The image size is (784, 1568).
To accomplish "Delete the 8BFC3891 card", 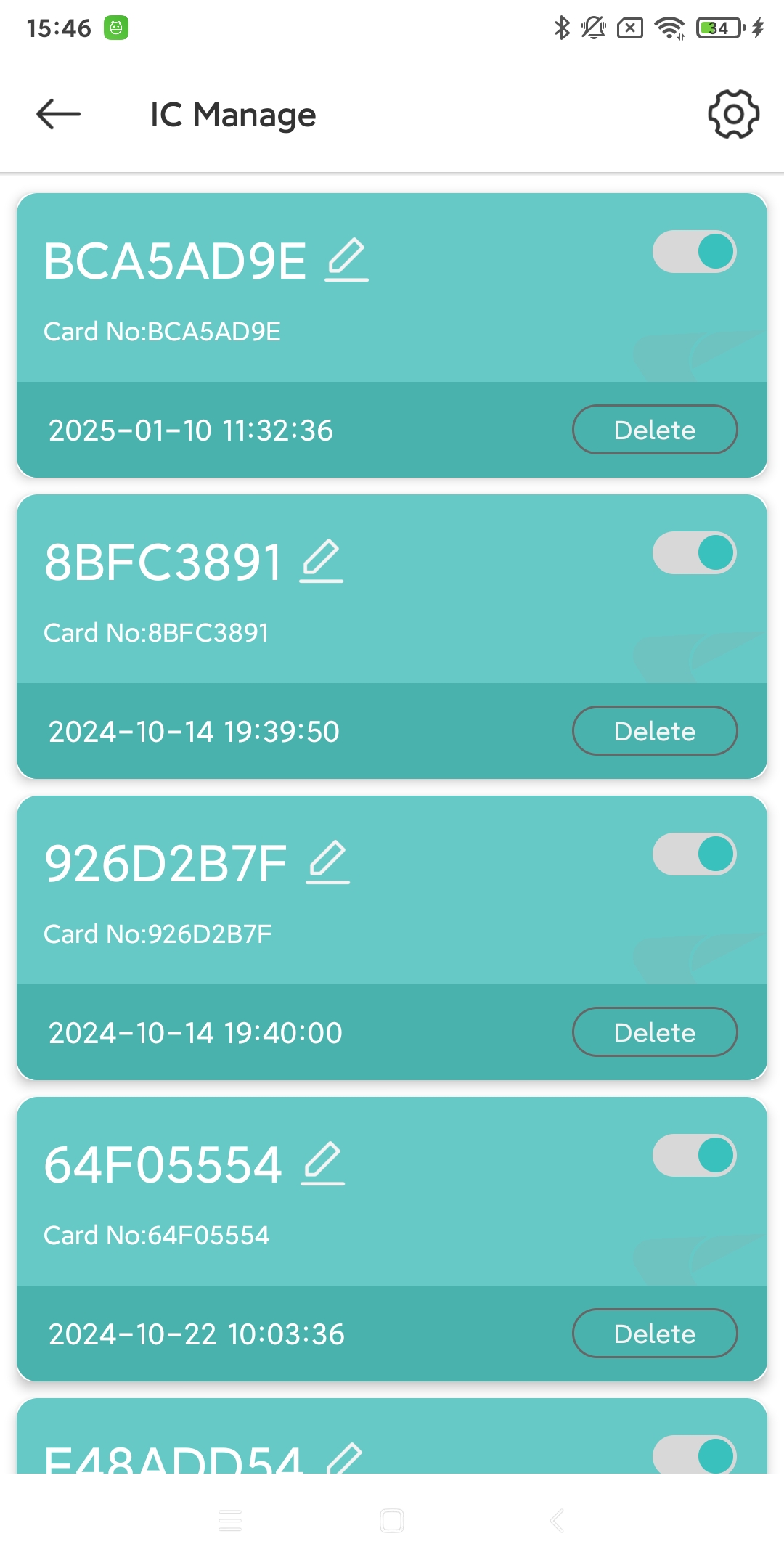I will (655, 731).
